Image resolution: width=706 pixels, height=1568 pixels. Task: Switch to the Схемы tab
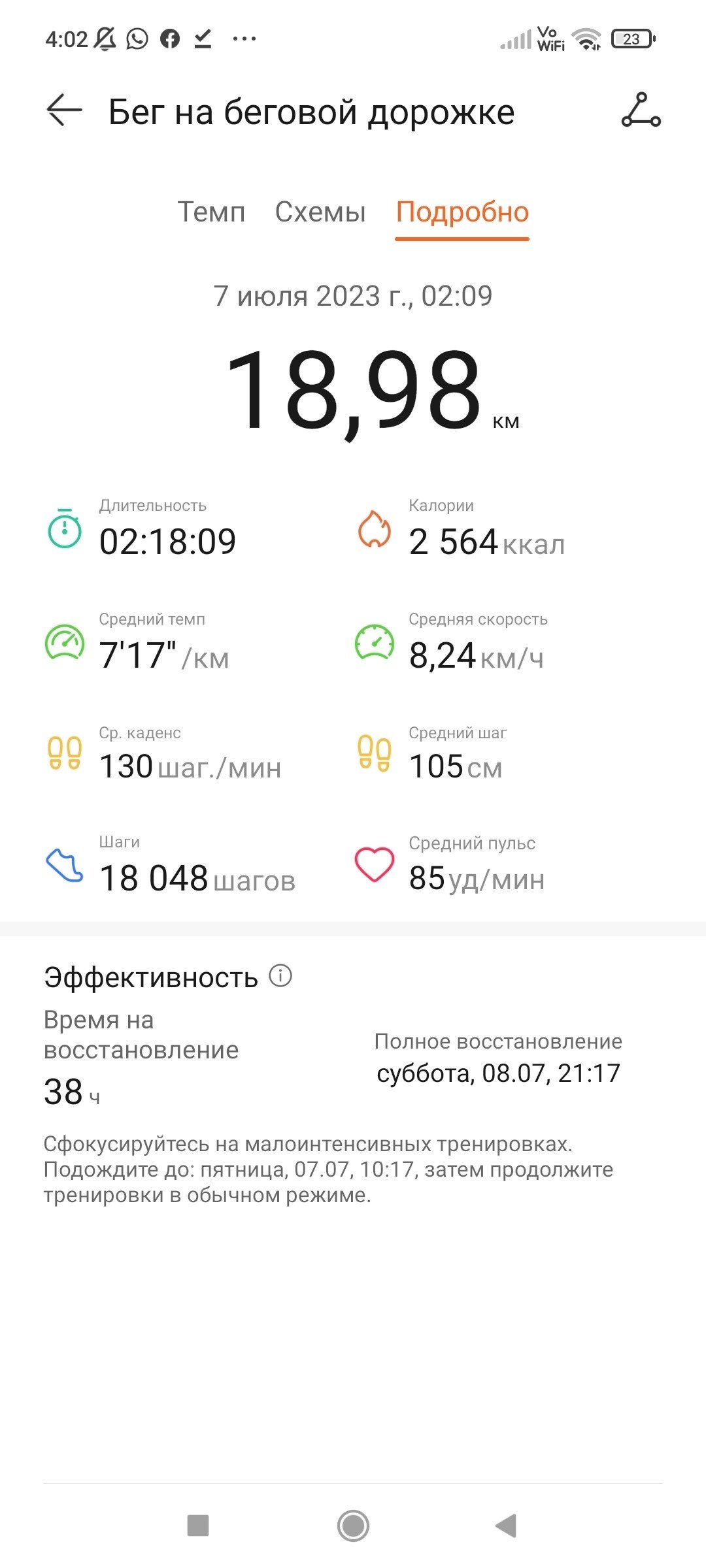point(320,212)
